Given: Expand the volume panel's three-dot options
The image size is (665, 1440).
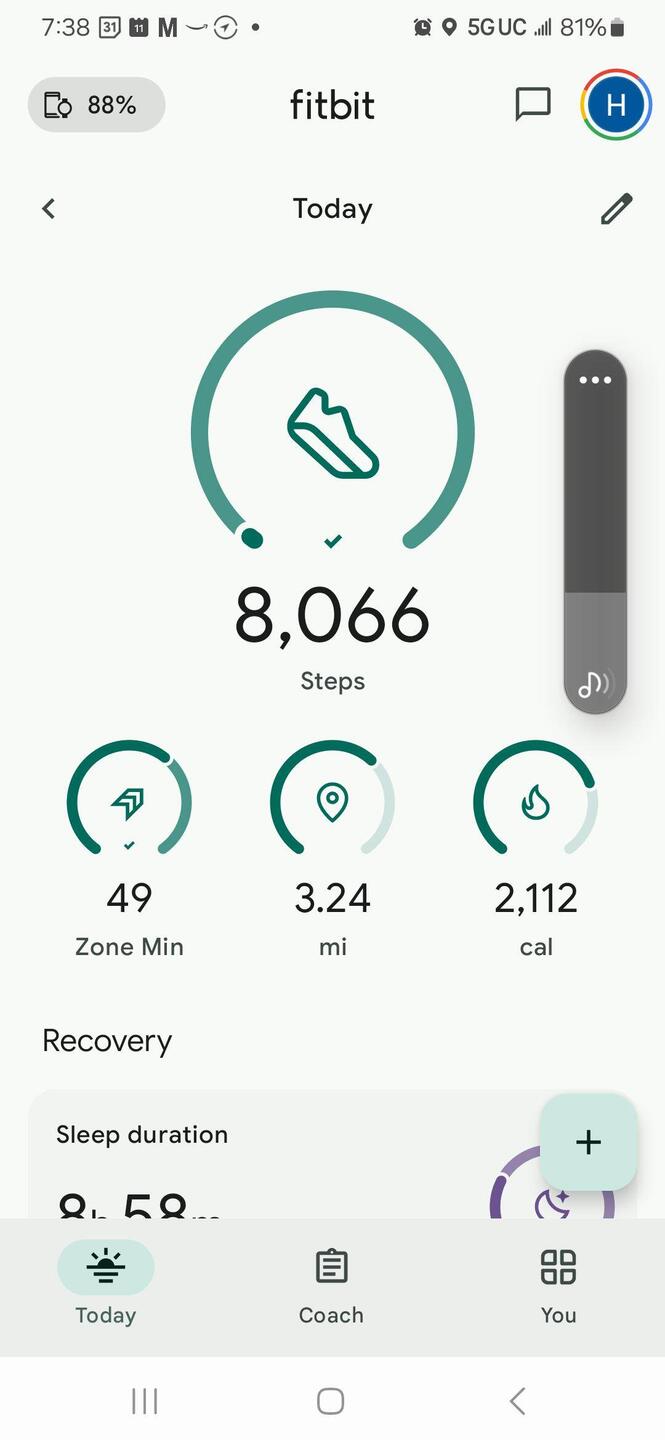Looking at the screenshot, I should point(595,380).
